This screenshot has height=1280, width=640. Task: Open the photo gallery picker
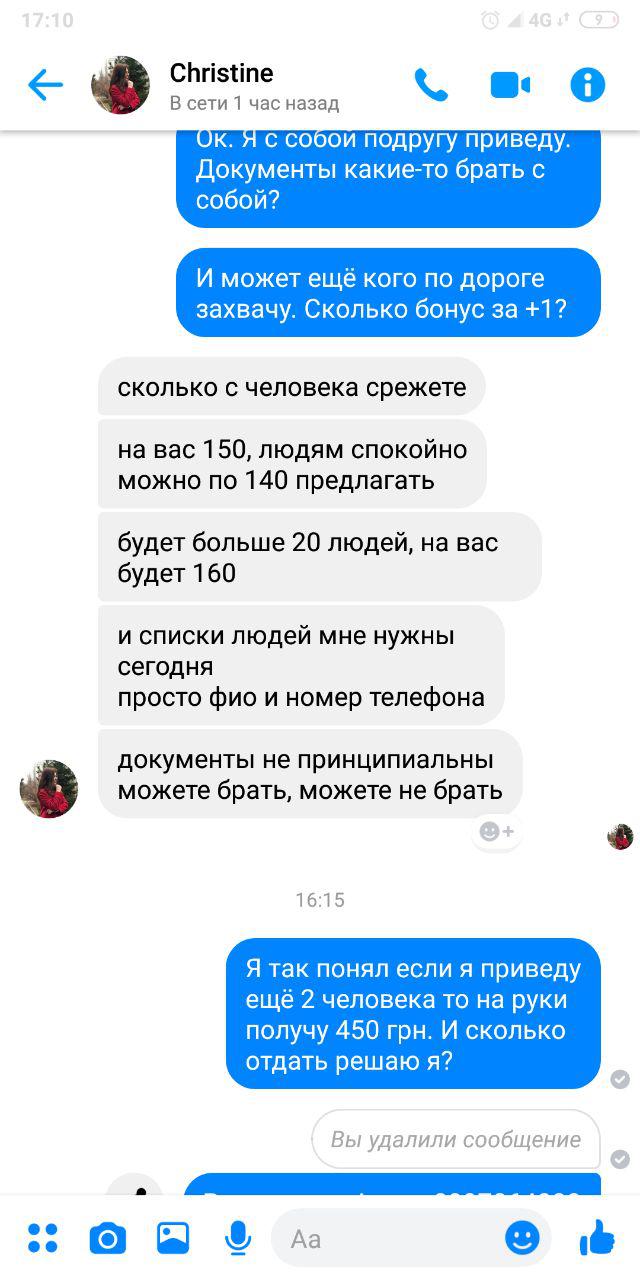173,1238
